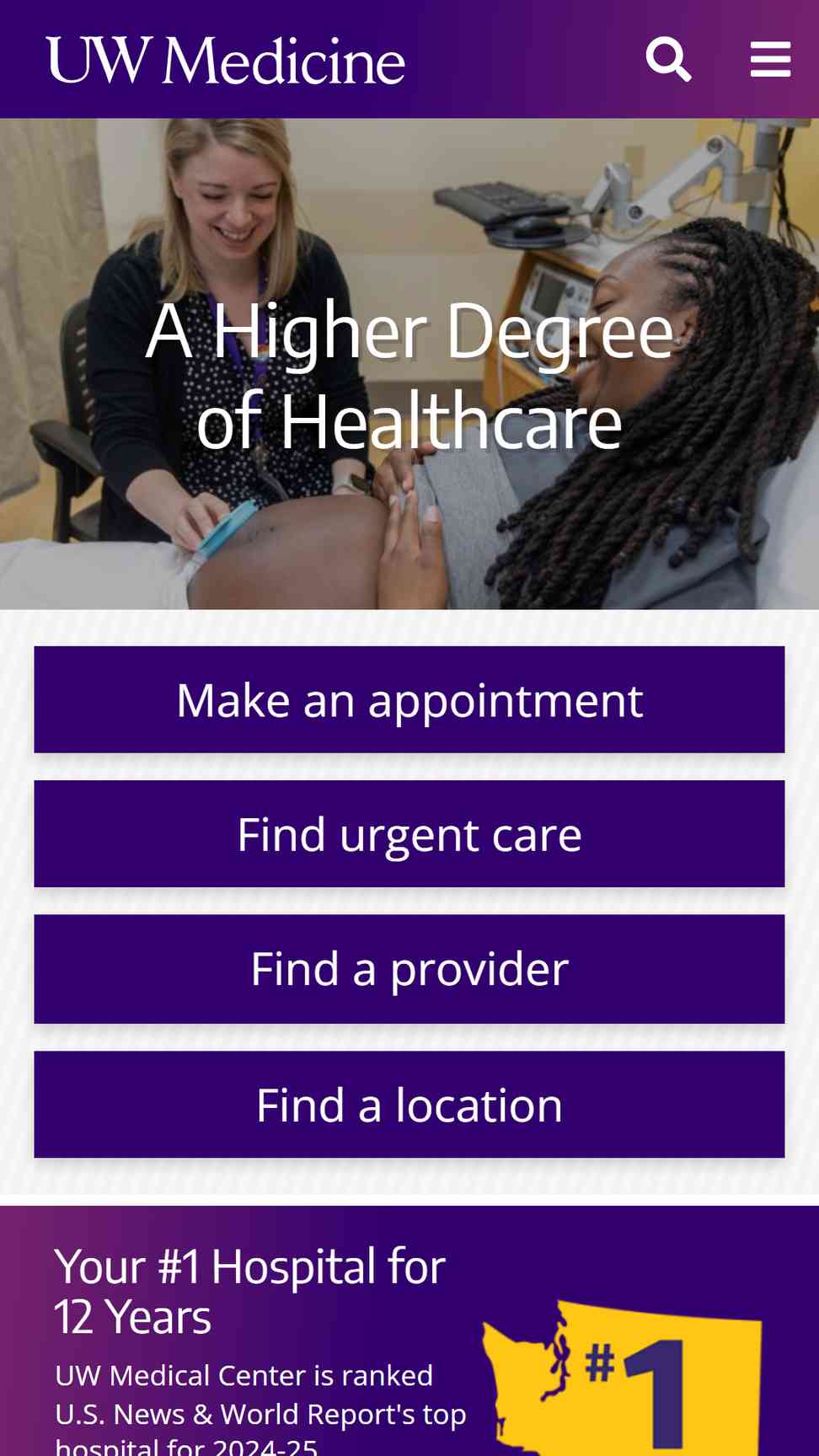
Task: Open the hamburger navigation menu
Action: 770,59
